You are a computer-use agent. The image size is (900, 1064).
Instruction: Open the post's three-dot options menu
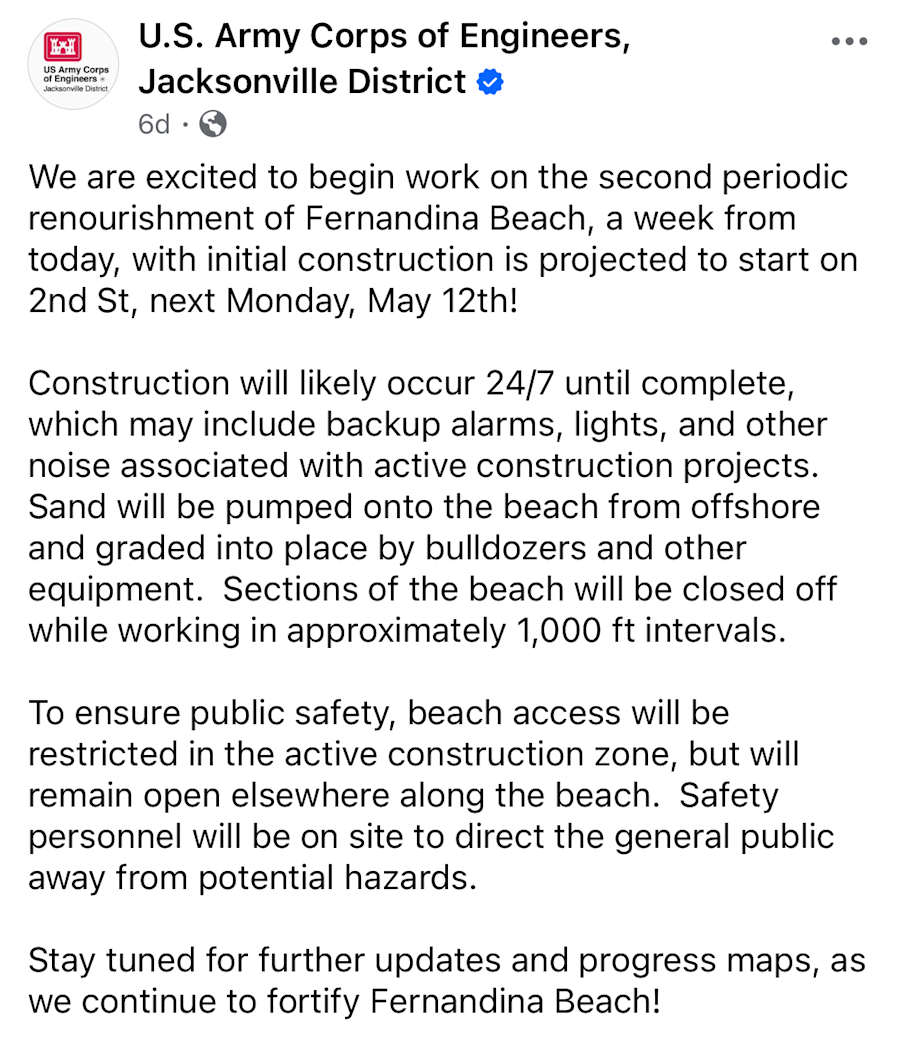point(849,42)
